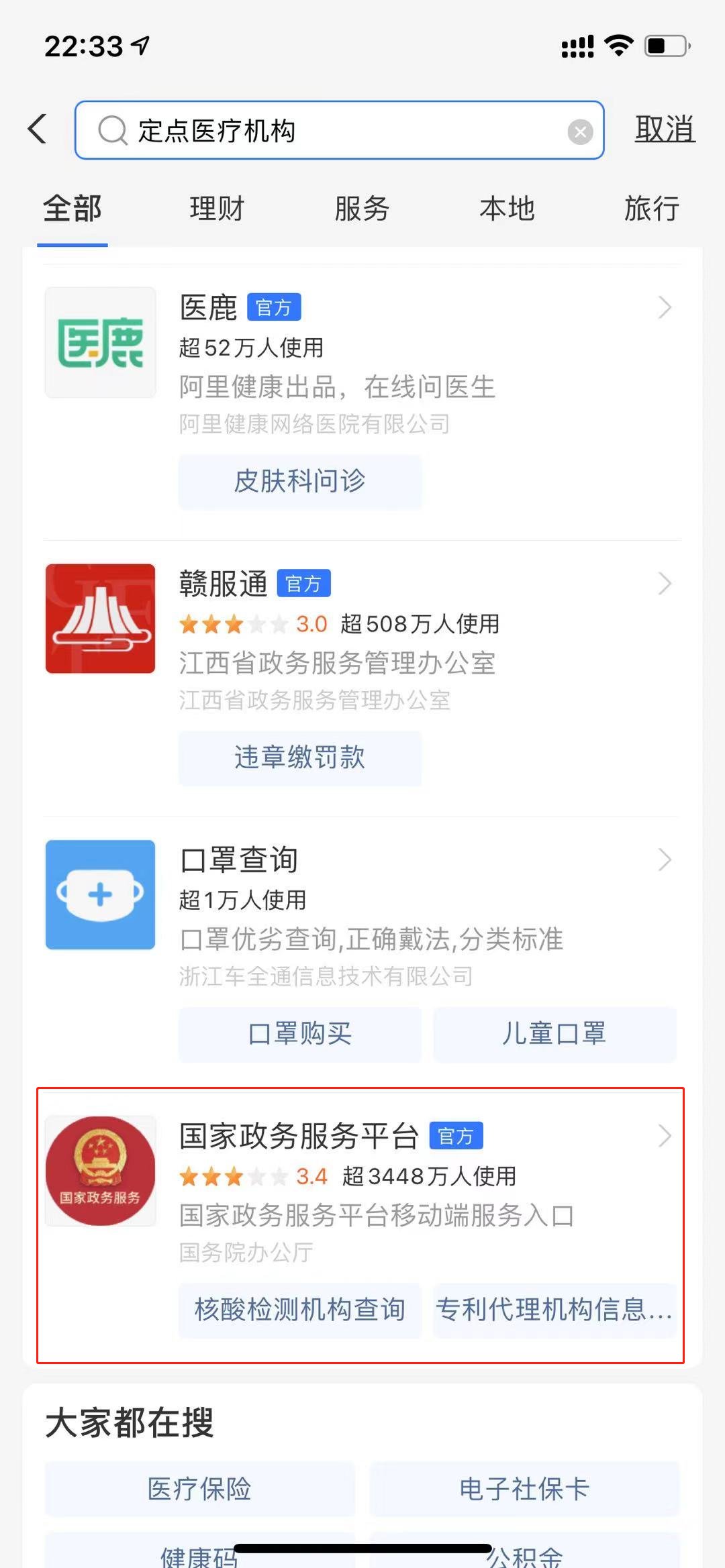Go back using the back arrow
The height and width of the screenshot is (1568, 725).
[x=38, y=129]
